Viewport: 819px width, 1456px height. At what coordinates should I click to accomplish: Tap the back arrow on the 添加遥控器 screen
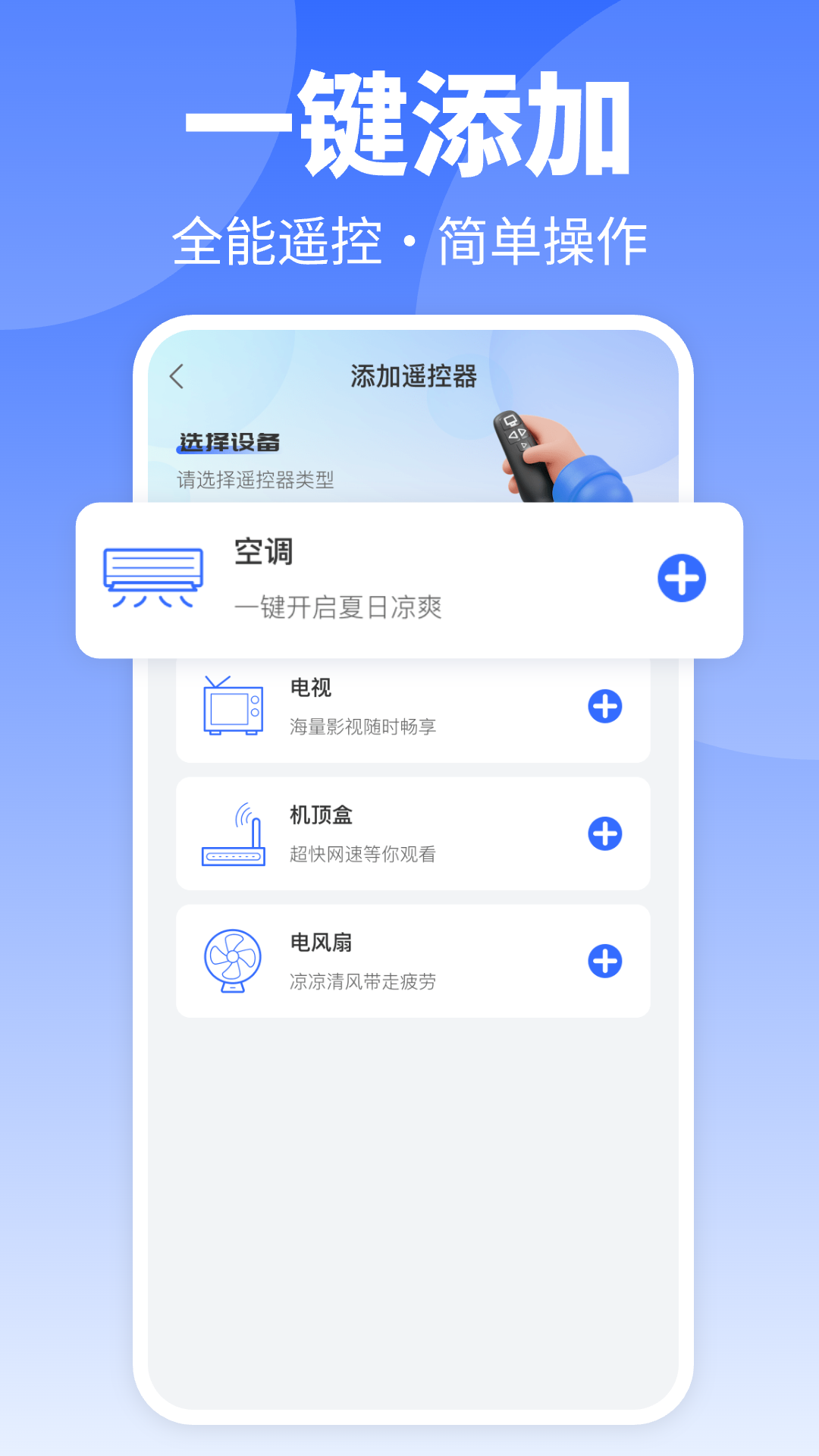click(x=177, y=375)
